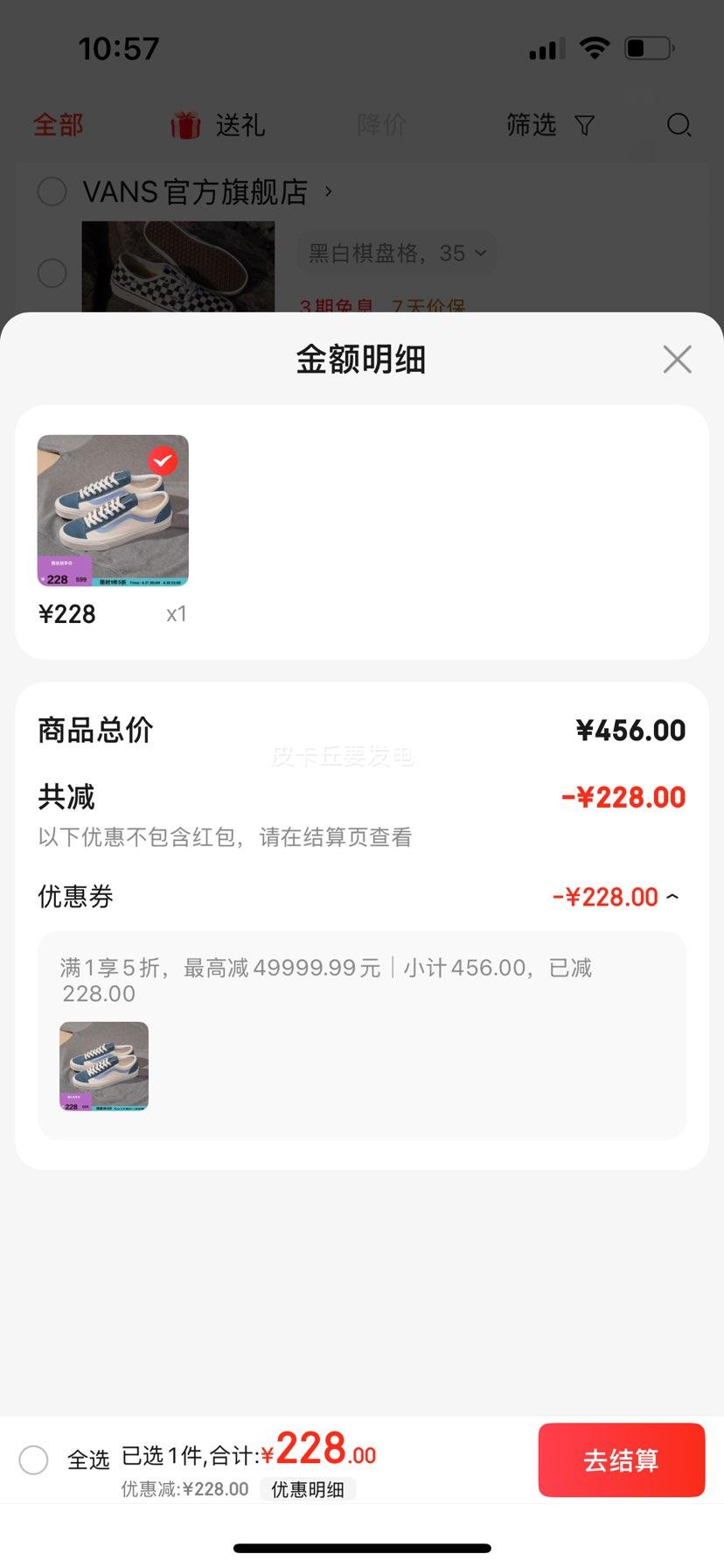This screenshot has width=724, height=1568.
Task: Select the 全选 select-all circle
Action: [x=34, y=1460]
